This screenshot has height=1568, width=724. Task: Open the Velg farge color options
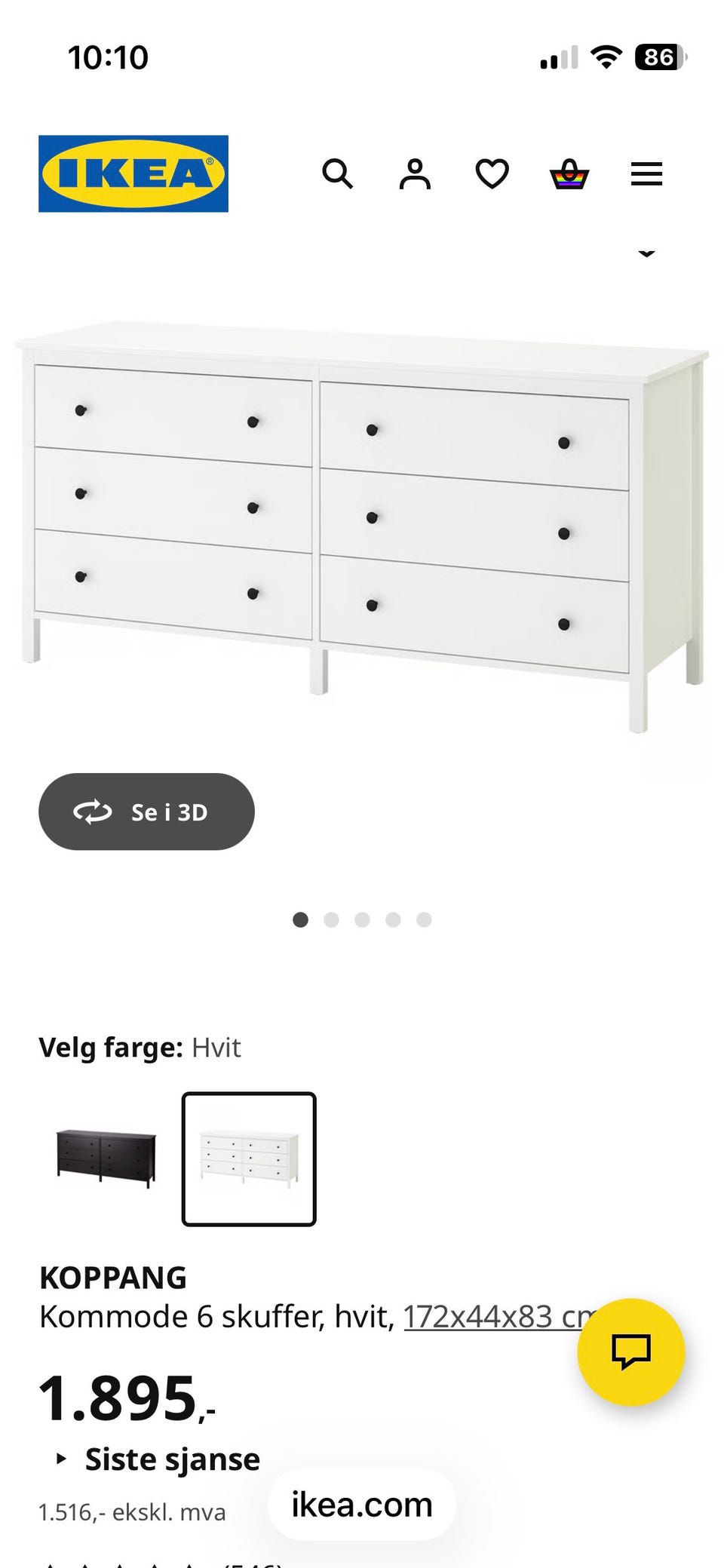[140, 1047]
